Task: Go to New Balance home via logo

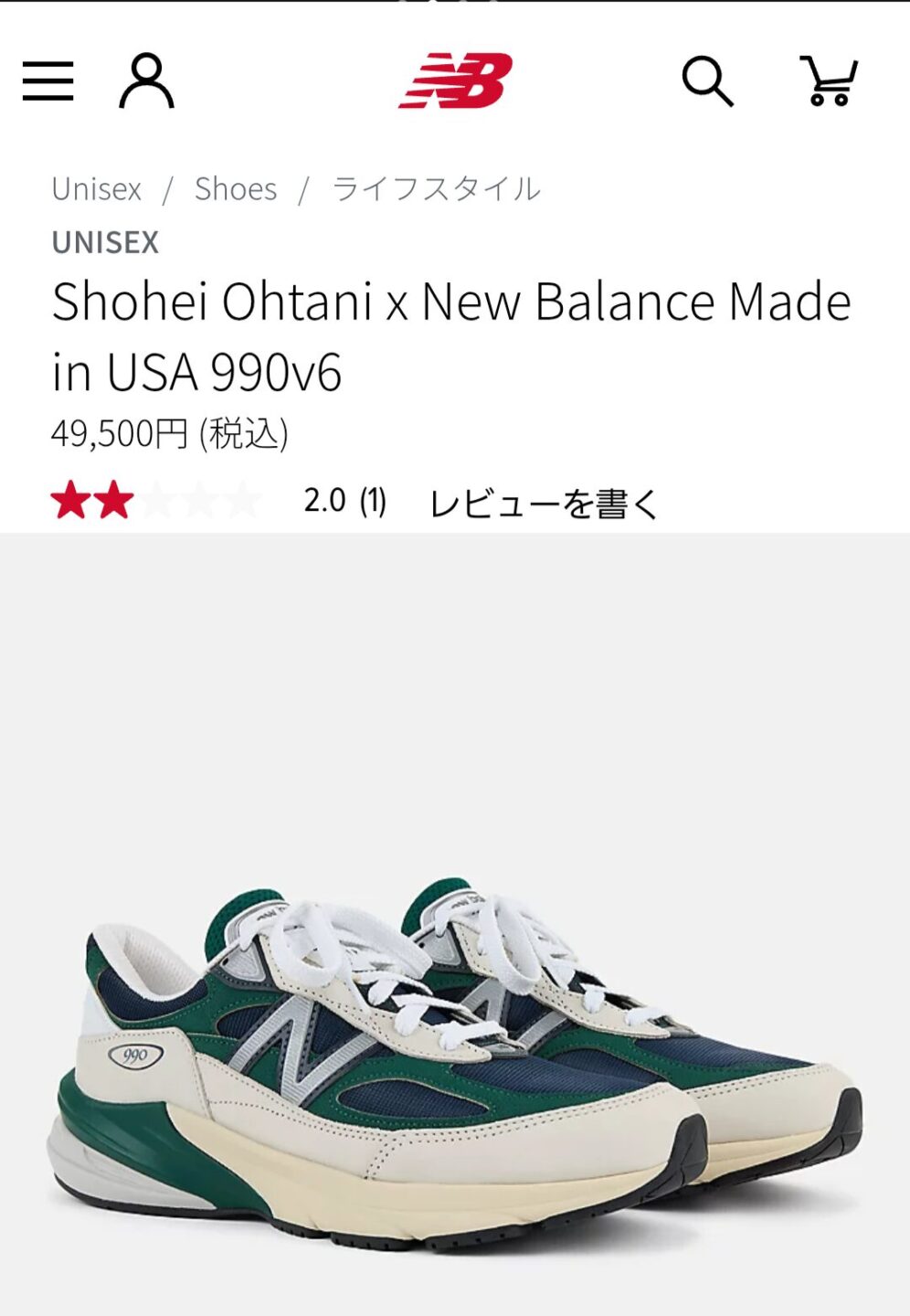Action: pyautogui.click(x=455, y=81)
